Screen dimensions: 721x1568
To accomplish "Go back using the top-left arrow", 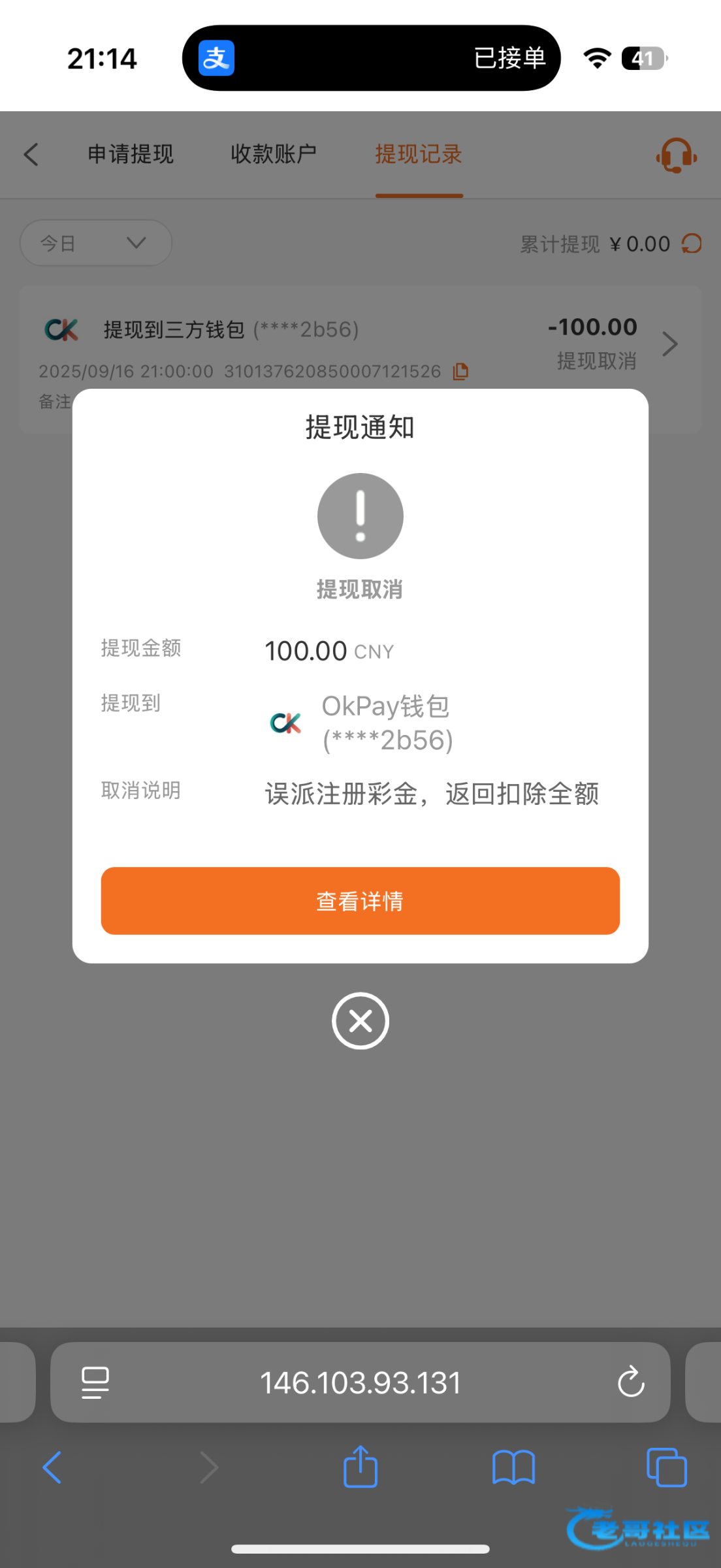I will (x=31, y=155).
